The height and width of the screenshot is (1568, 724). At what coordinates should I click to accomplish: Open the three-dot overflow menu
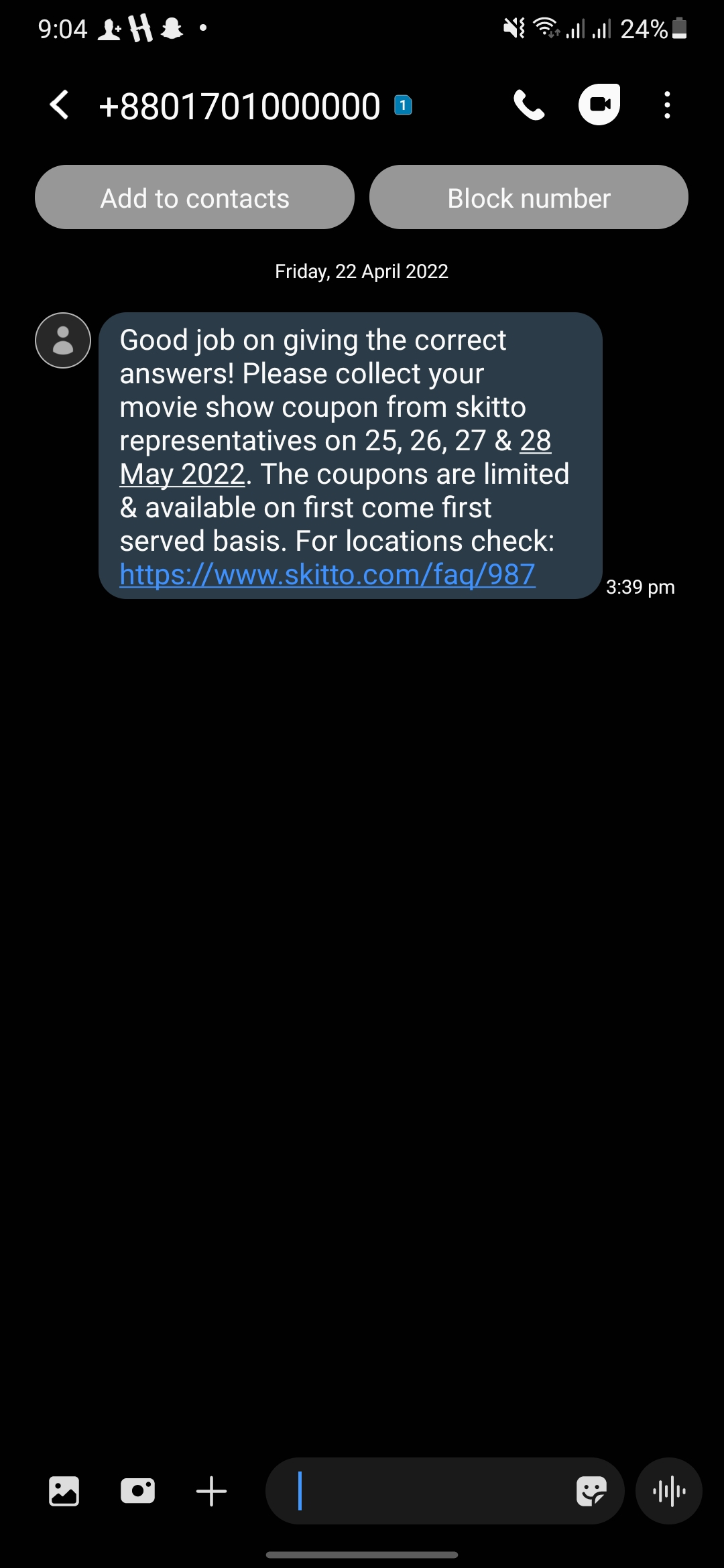click(x=666, y=105)
